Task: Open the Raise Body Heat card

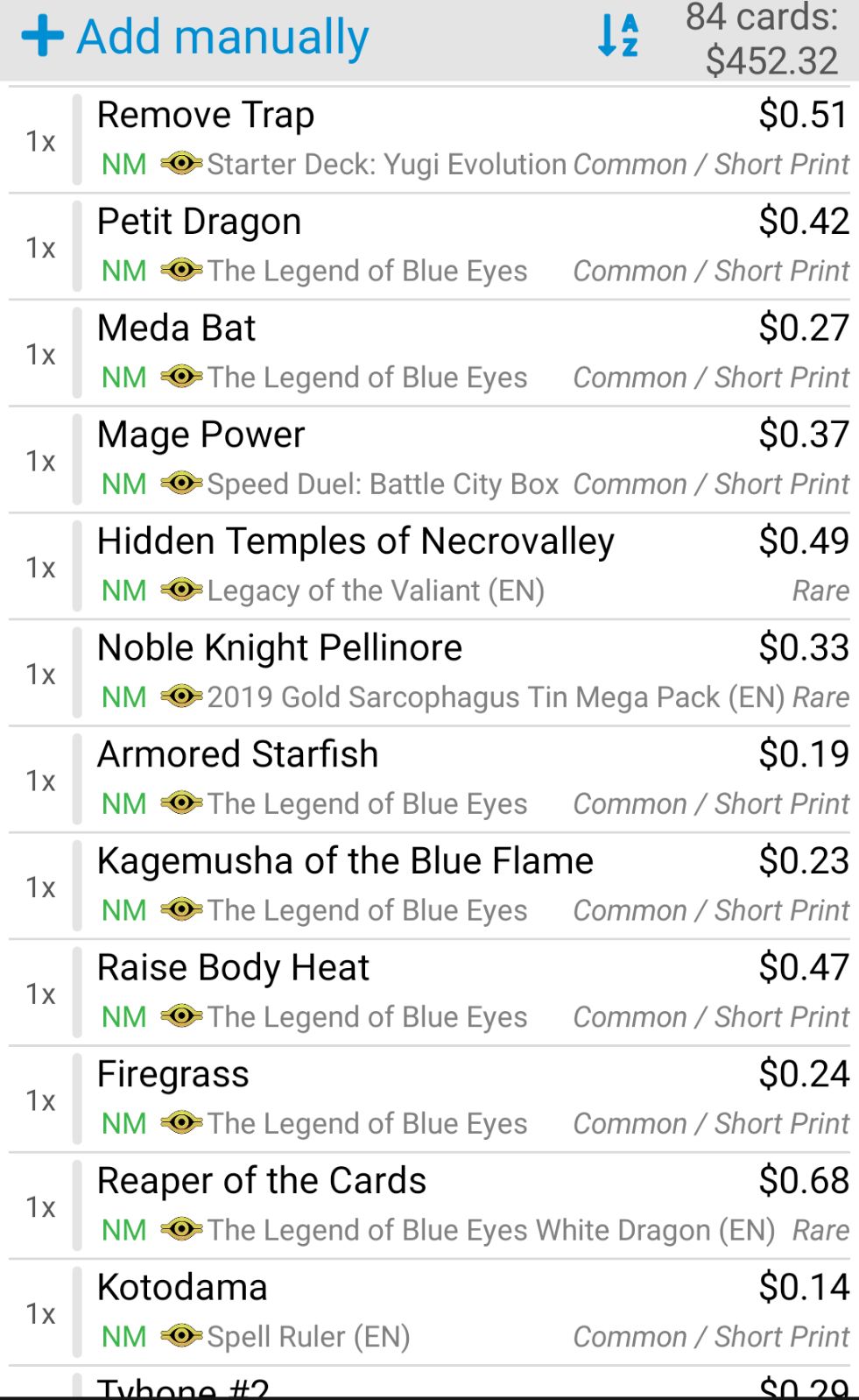Action: [x=429, y=993]
